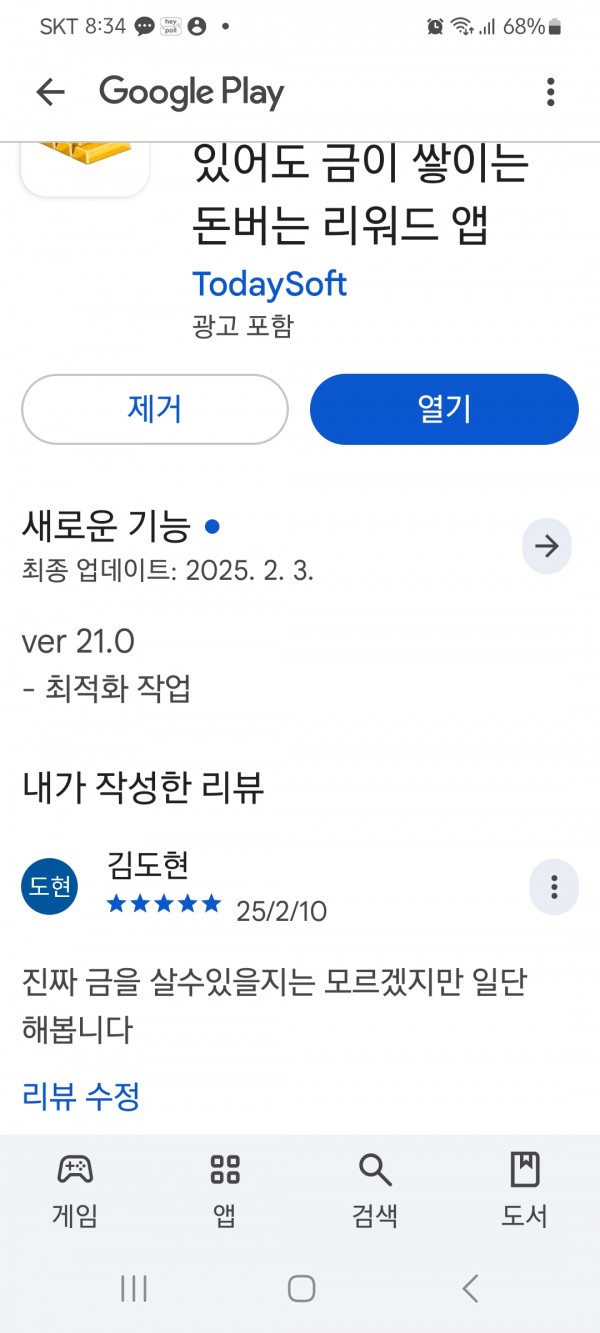Go back using the app bar arrow
The image size is (600, 1333).
tap(50, 93)
